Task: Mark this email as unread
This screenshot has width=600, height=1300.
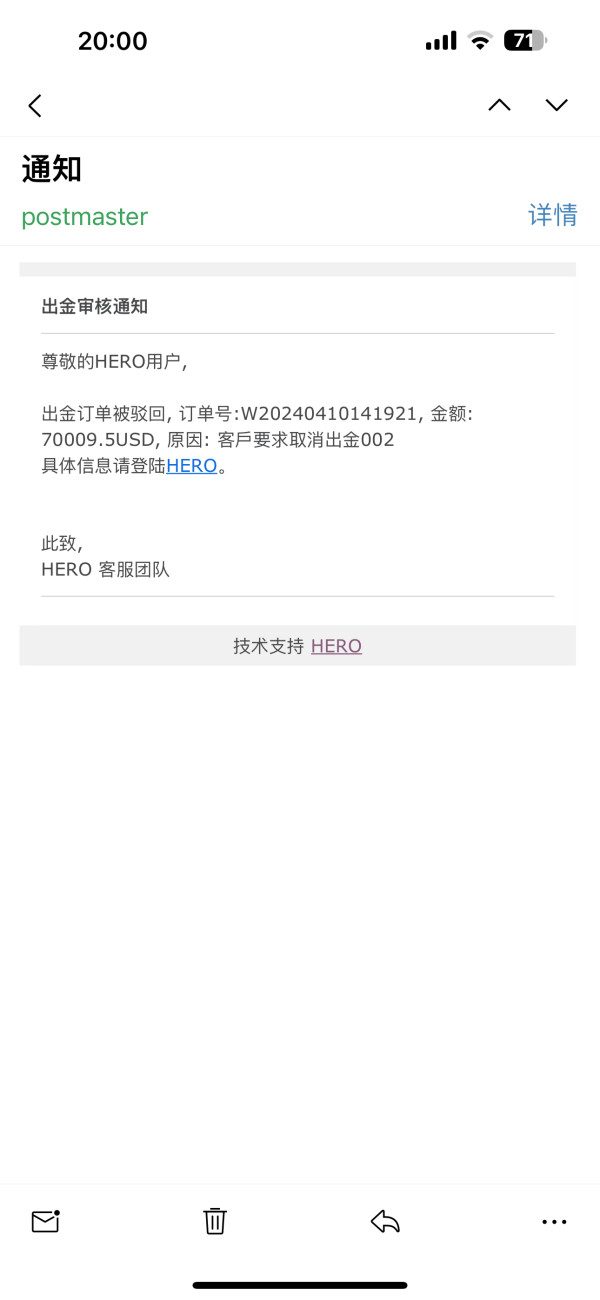Action: [46, 1221]
